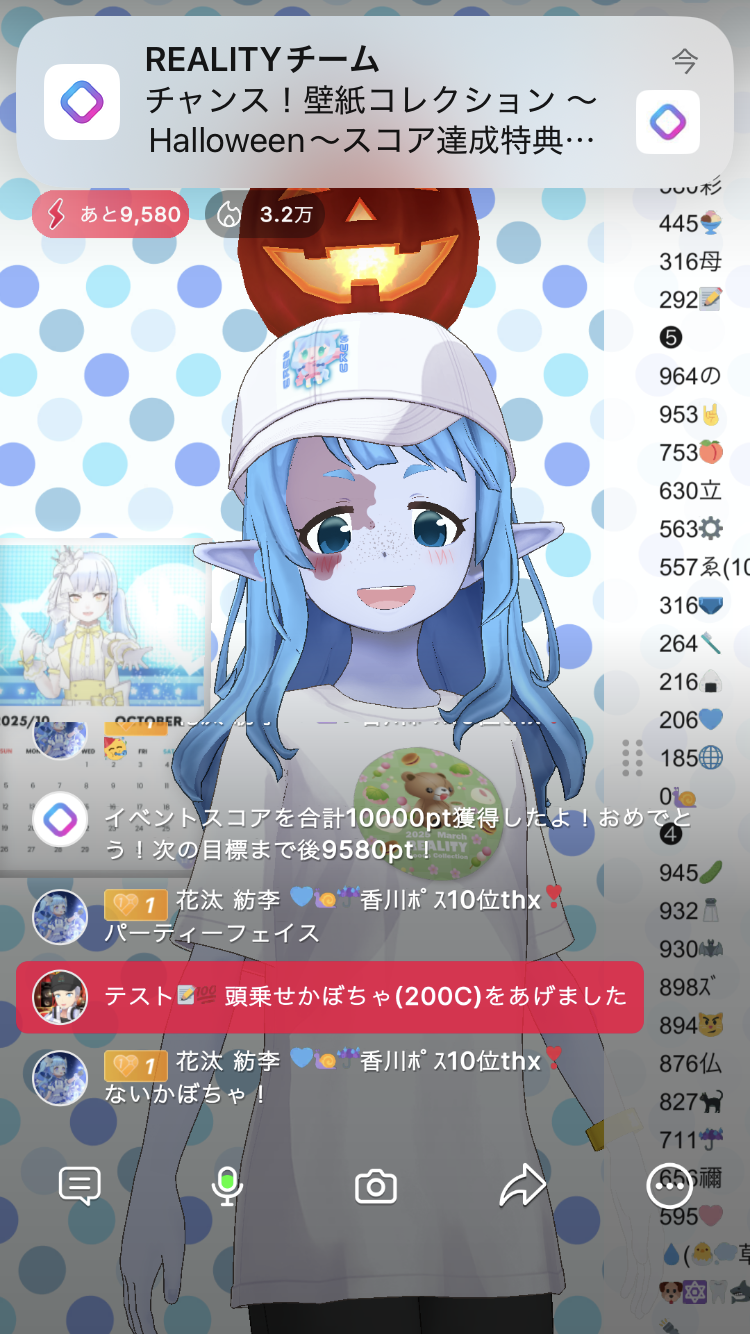Open テスト gift sender's avatar

click(60, 997)
